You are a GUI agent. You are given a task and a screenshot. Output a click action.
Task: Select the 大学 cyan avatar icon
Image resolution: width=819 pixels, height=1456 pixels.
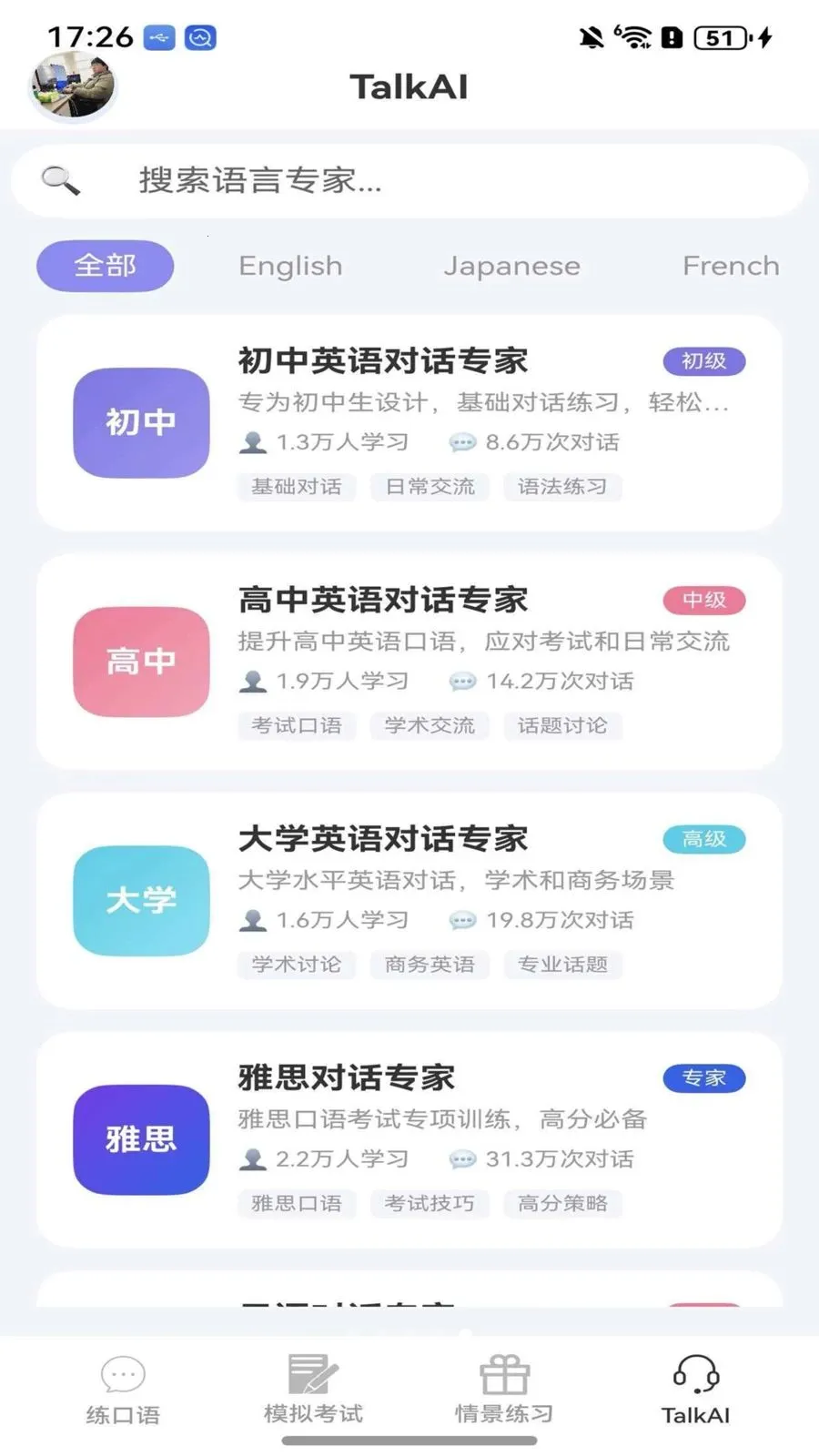click(x=141, y=902)
